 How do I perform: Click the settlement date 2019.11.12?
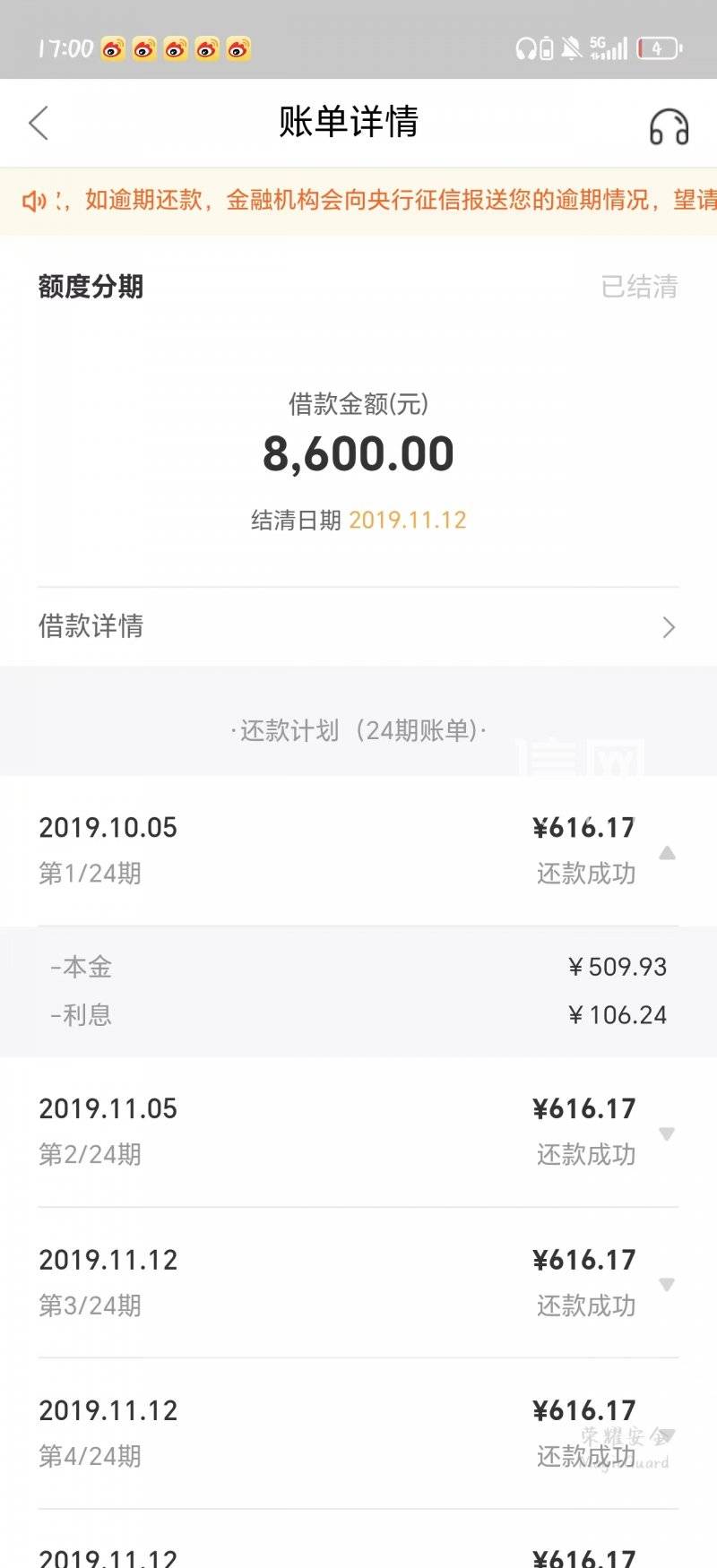point(408,519)
